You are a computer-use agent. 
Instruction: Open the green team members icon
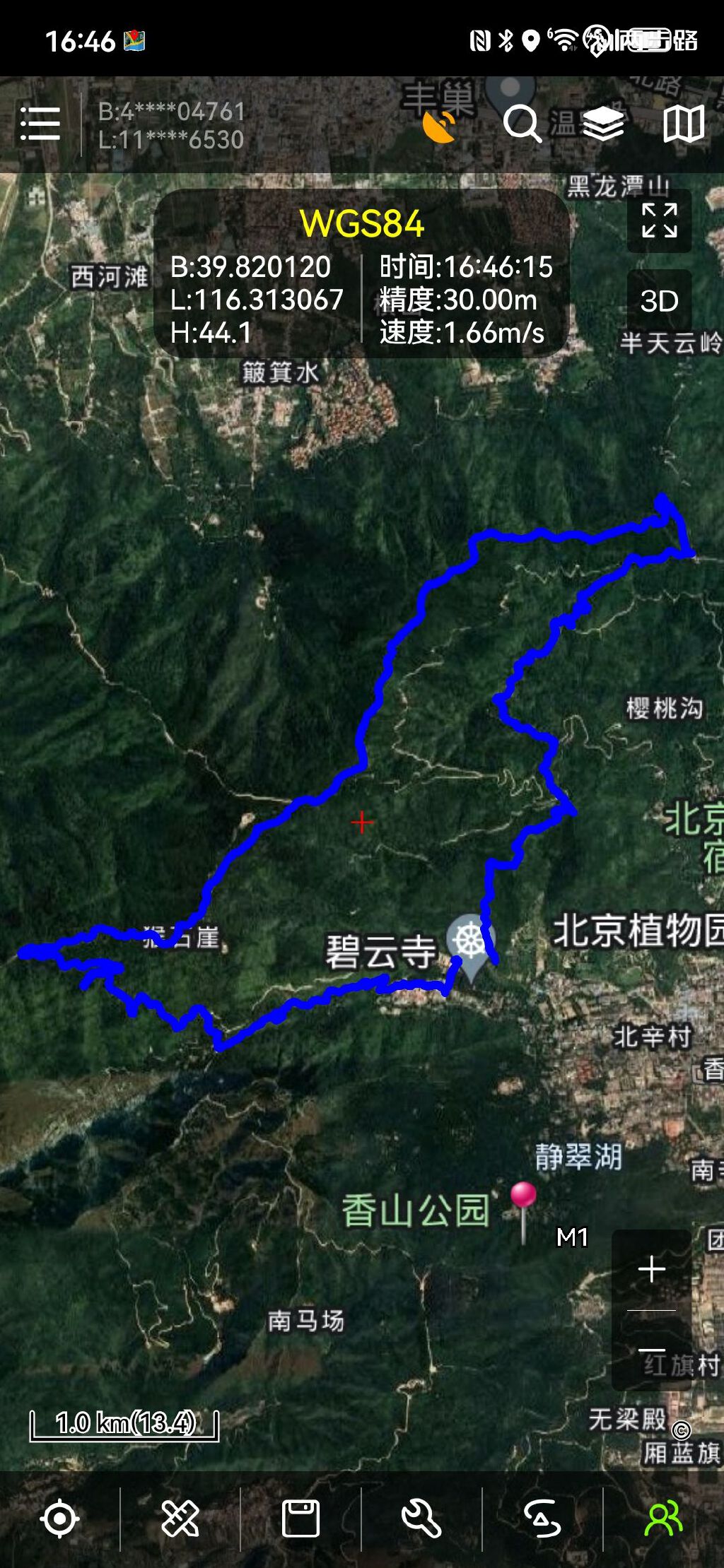tap(662, 1518)
